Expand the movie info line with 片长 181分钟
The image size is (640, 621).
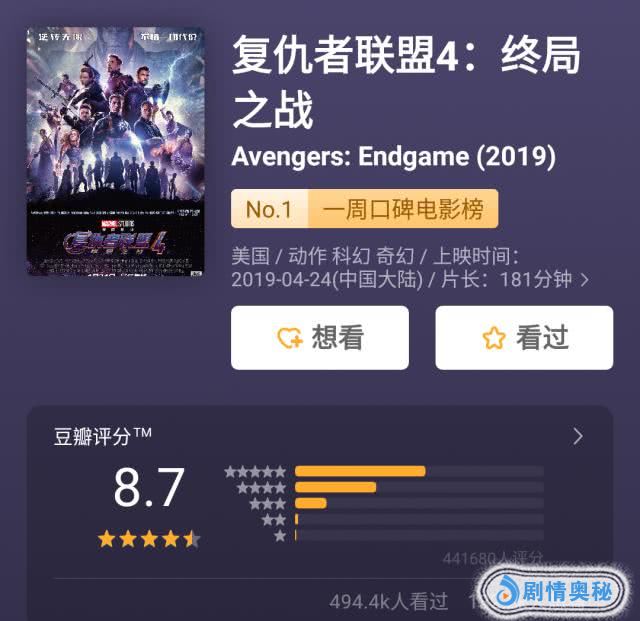click(585, 280)
